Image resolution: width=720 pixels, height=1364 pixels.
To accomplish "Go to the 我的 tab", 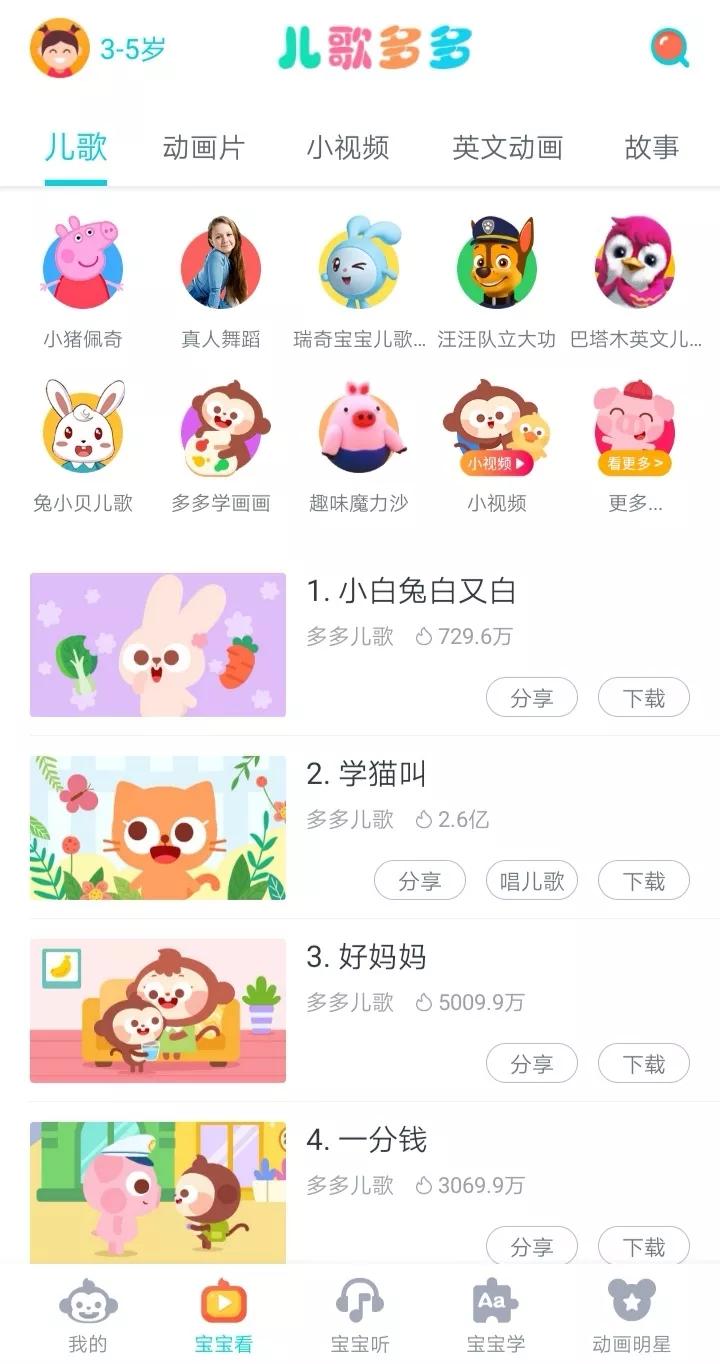I will pos(88,1316).
